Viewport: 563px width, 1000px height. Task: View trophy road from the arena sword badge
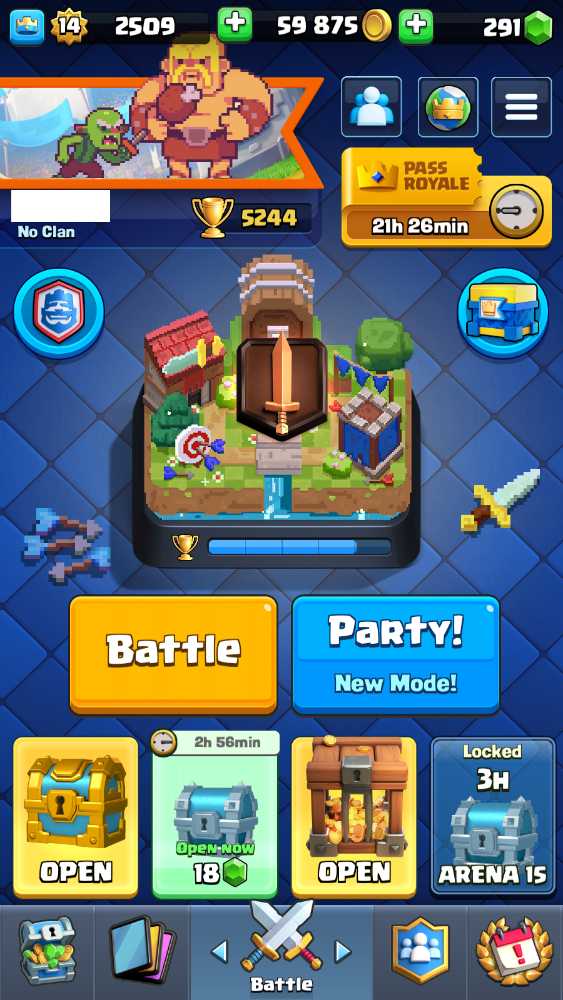point(282,386)
